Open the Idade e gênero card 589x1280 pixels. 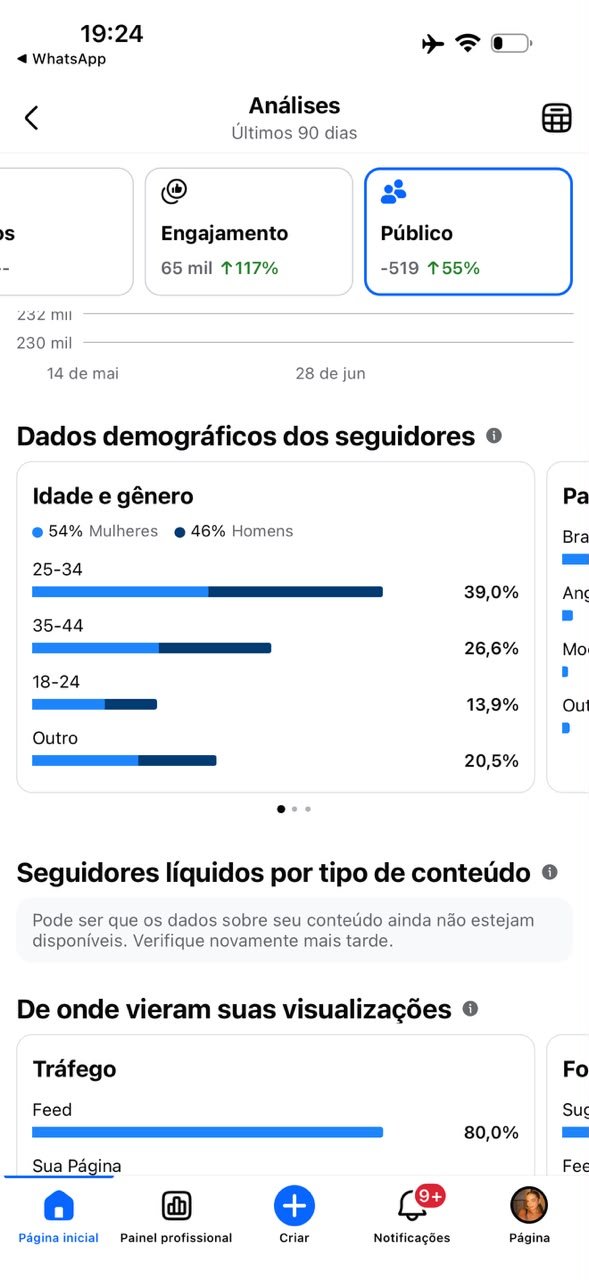[x=276, y=627]
